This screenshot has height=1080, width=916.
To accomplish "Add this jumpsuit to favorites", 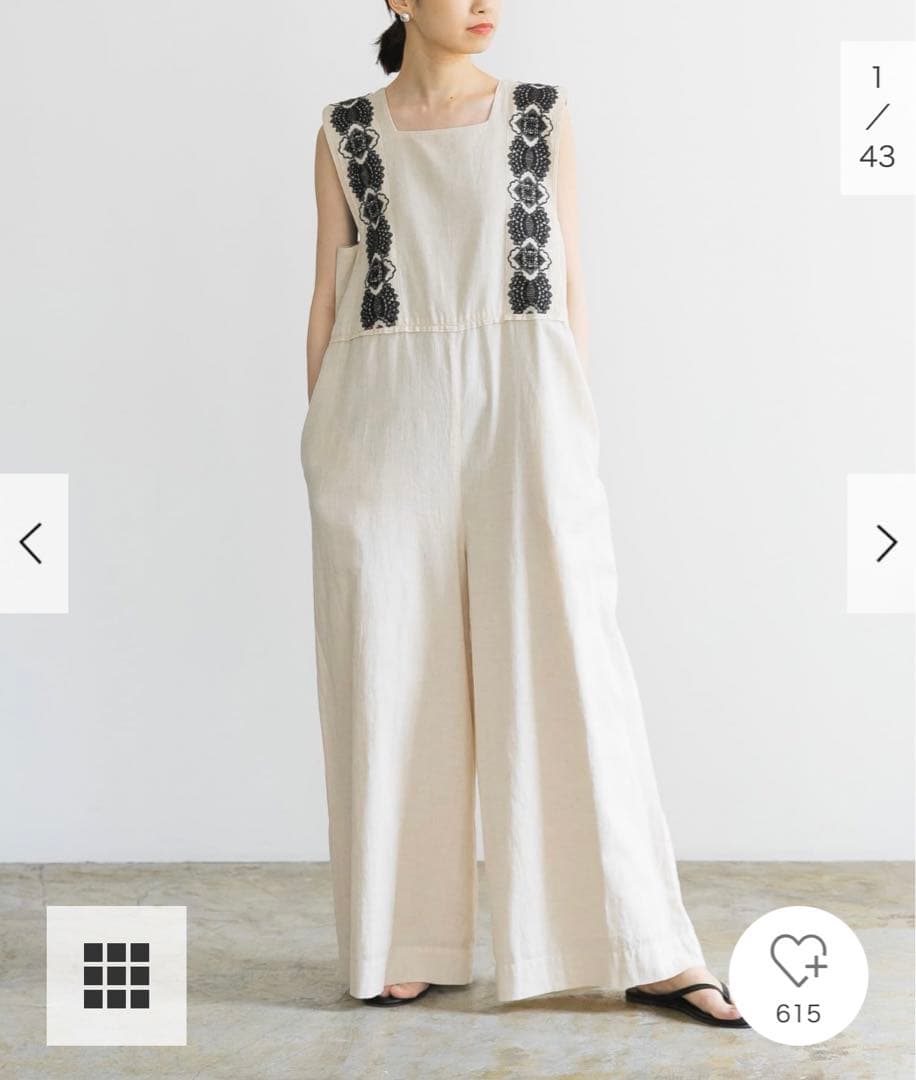I will (x=798, y=975).
